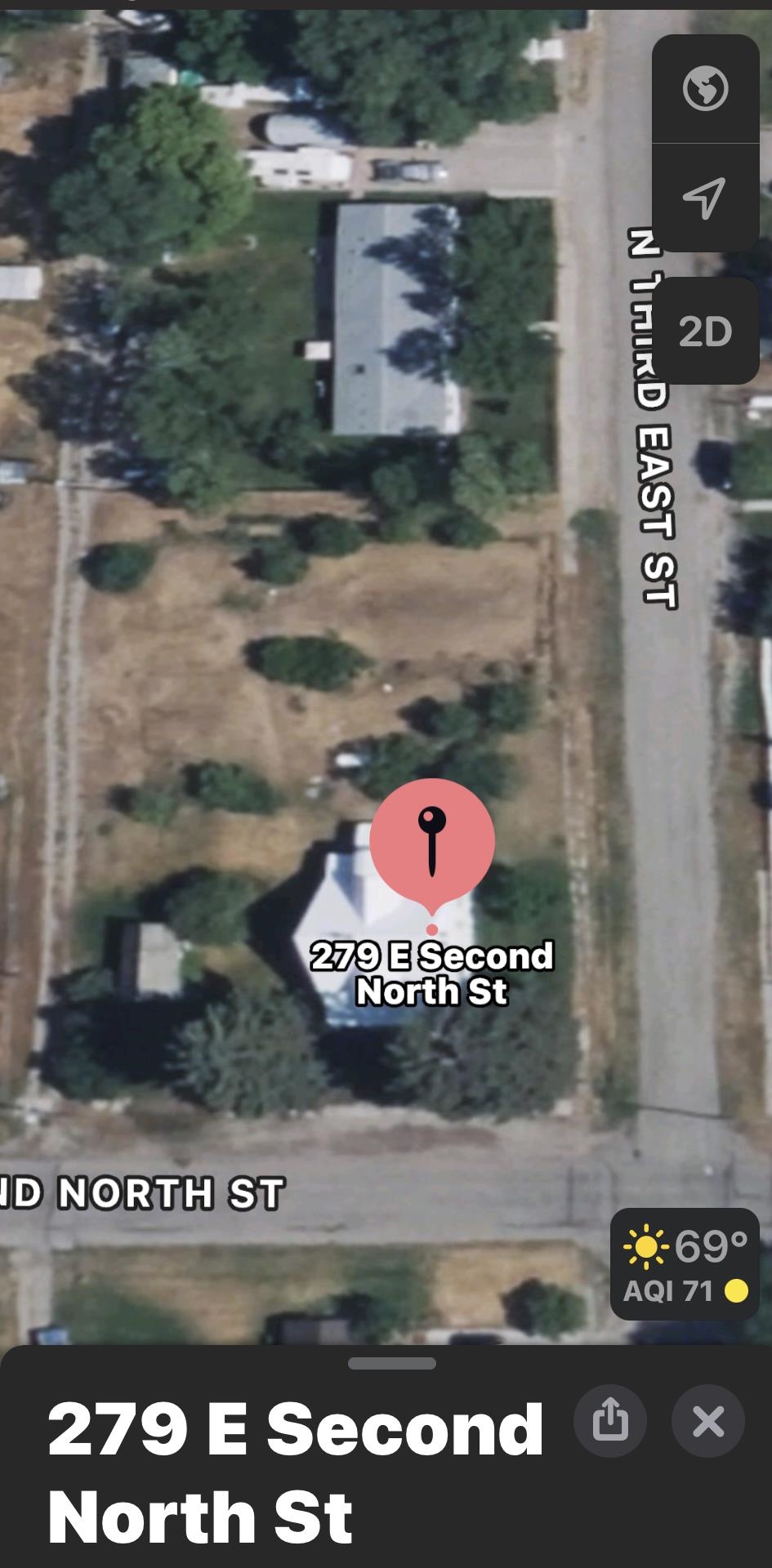Open the weather and AQI widget

(x=685, y=1264)
